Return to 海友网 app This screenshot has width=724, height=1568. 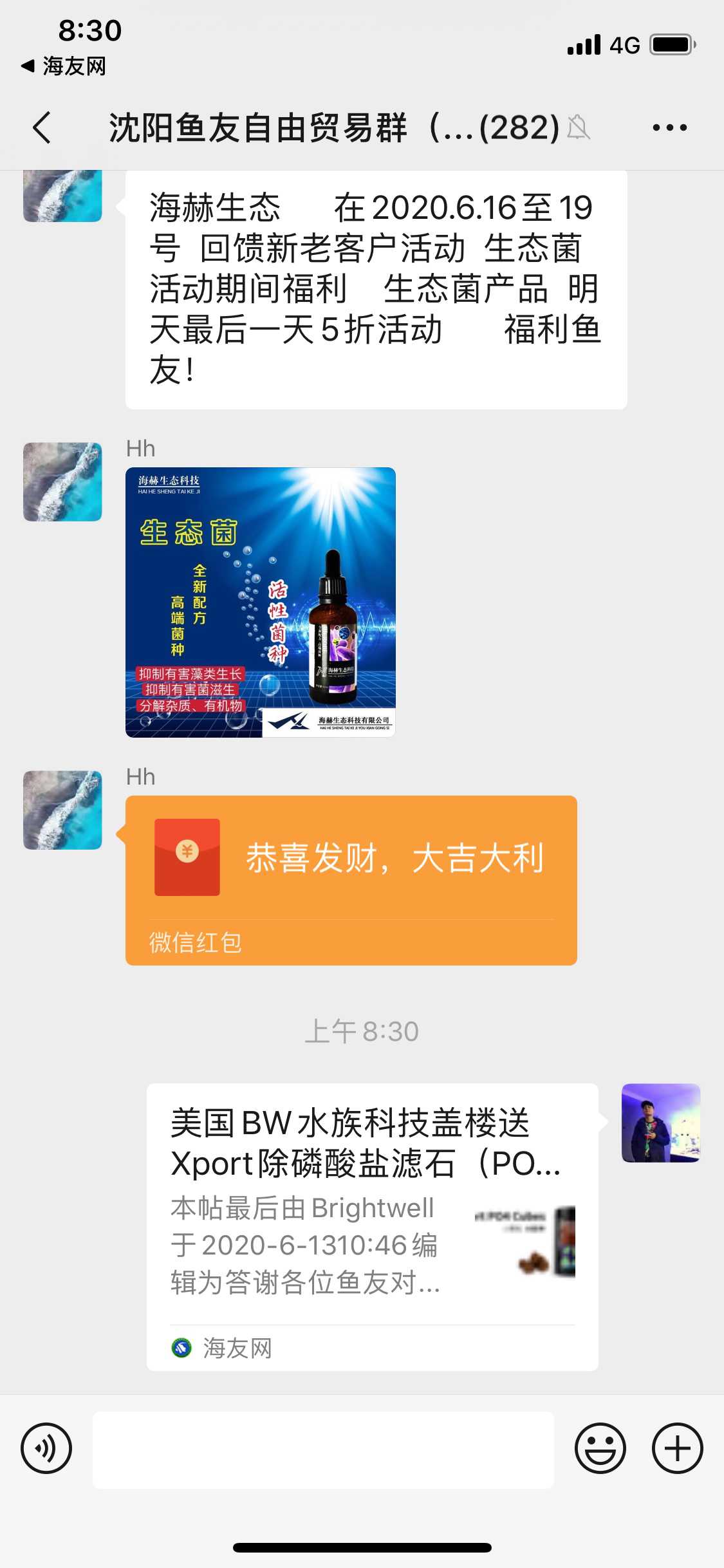click(63, 66)
